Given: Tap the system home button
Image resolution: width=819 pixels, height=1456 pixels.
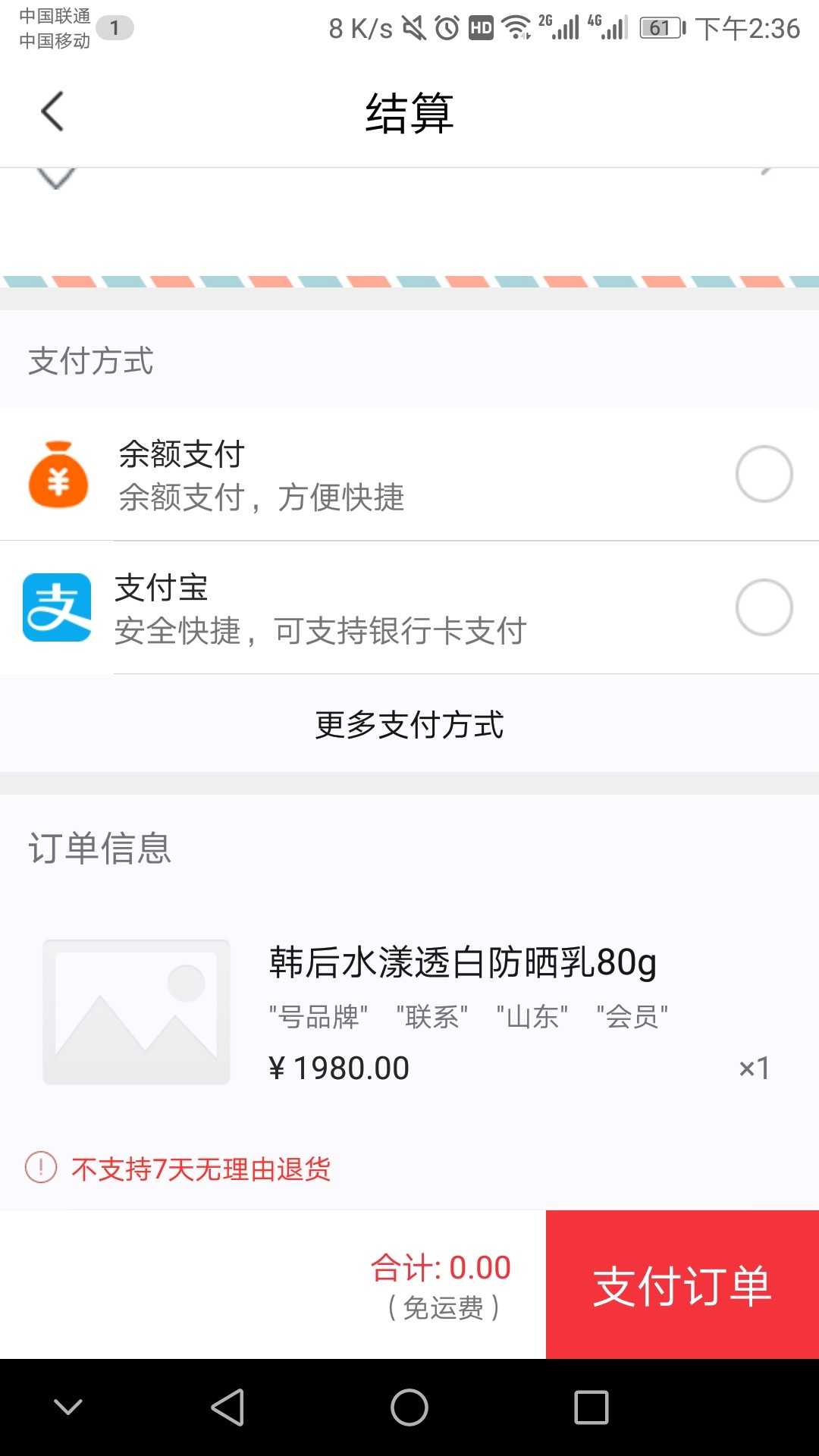Looking at the screenshot, I should pyautogui.click(x=409, y=1407).
